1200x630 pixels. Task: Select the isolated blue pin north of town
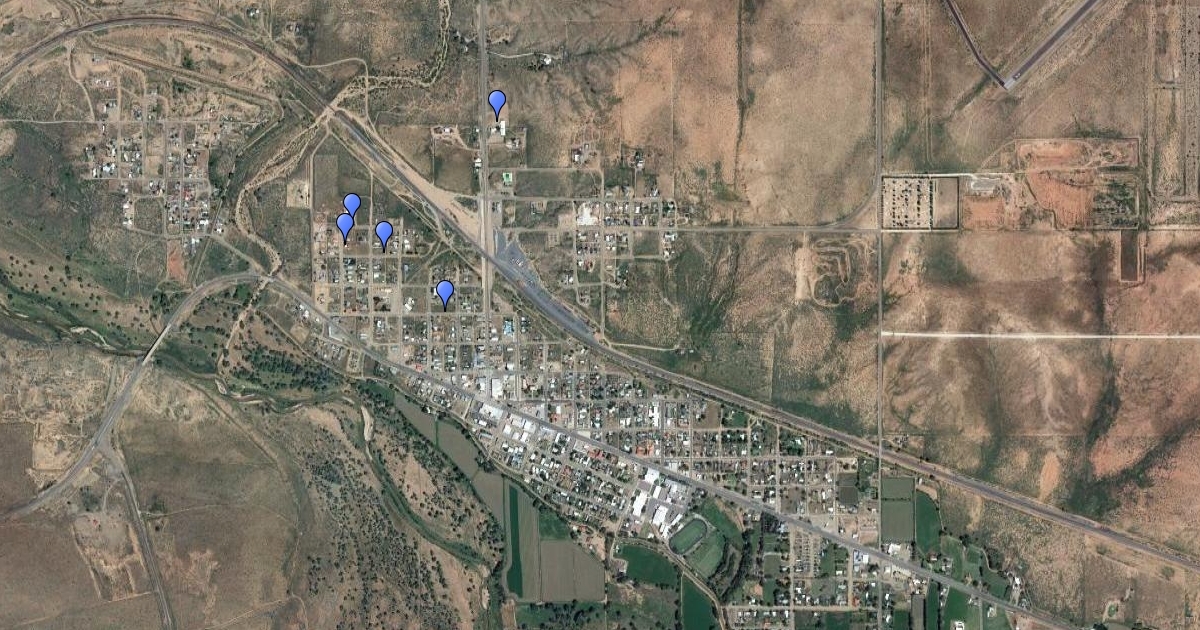(497, 101)
